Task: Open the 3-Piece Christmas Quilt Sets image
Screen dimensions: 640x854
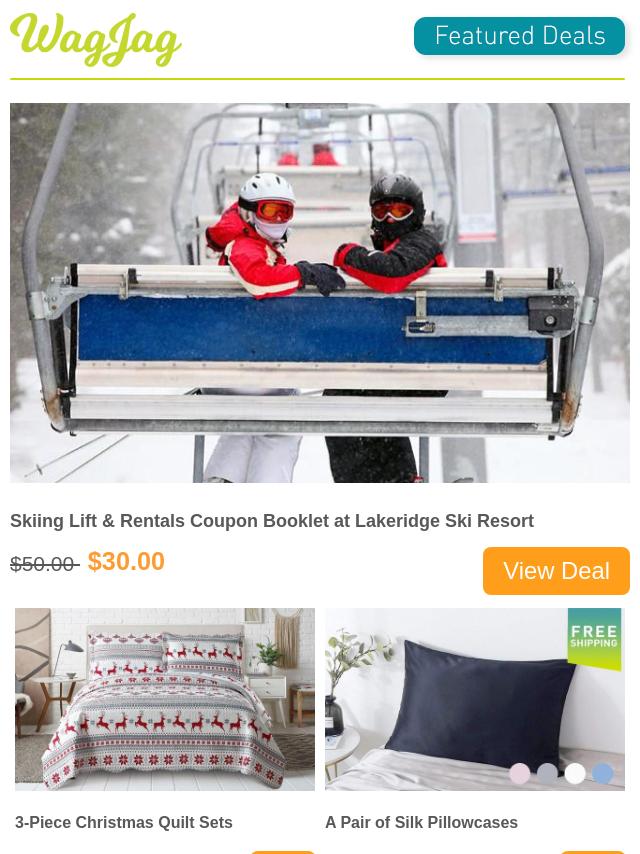Action: click(x=165, y=699)
